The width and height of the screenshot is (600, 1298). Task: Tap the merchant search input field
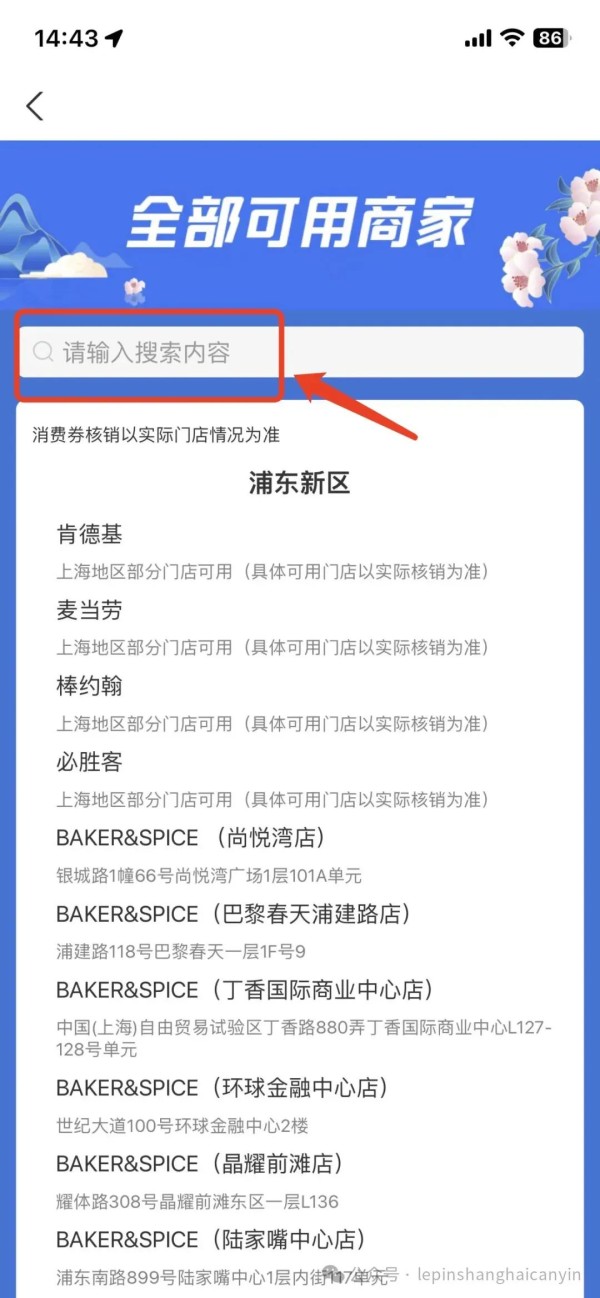click(300, 352)
